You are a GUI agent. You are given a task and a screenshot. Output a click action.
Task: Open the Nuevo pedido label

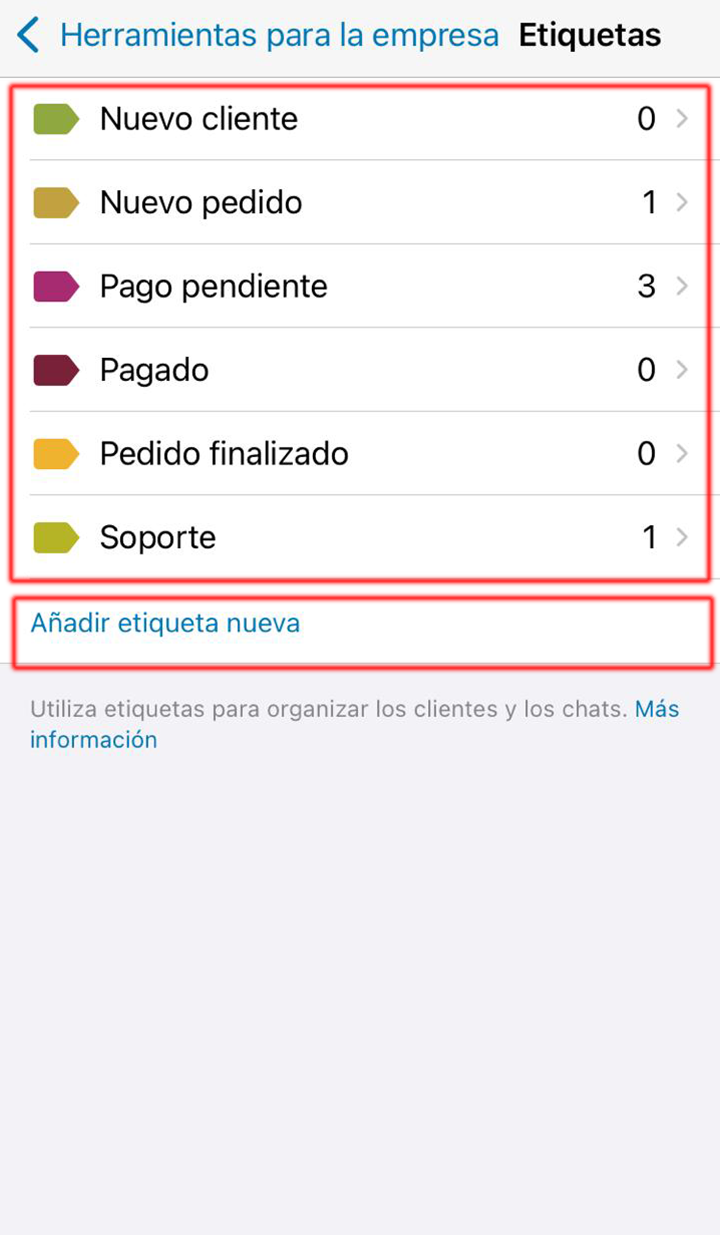(360, 203)
